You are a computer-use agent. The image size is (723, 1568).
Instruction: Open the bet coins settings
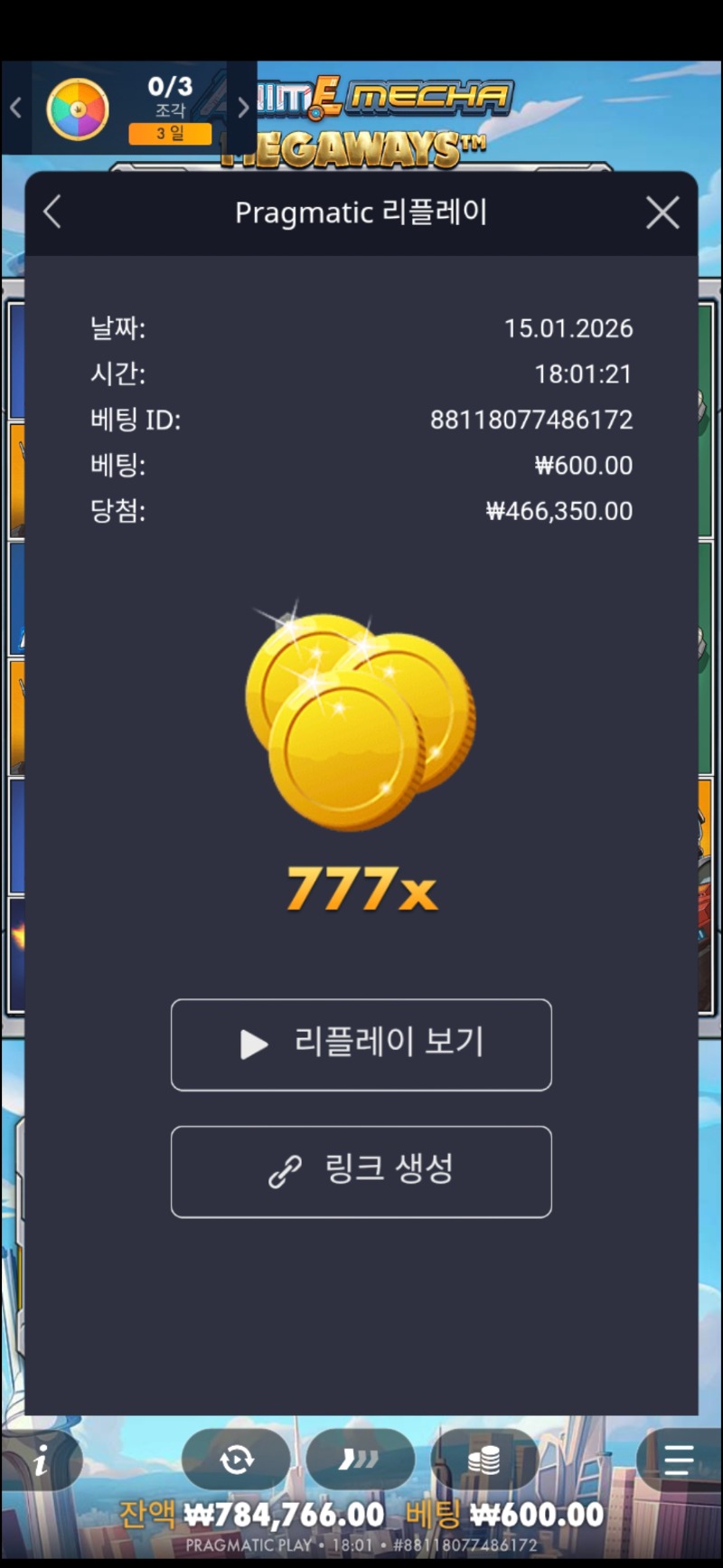[484, 1459]
